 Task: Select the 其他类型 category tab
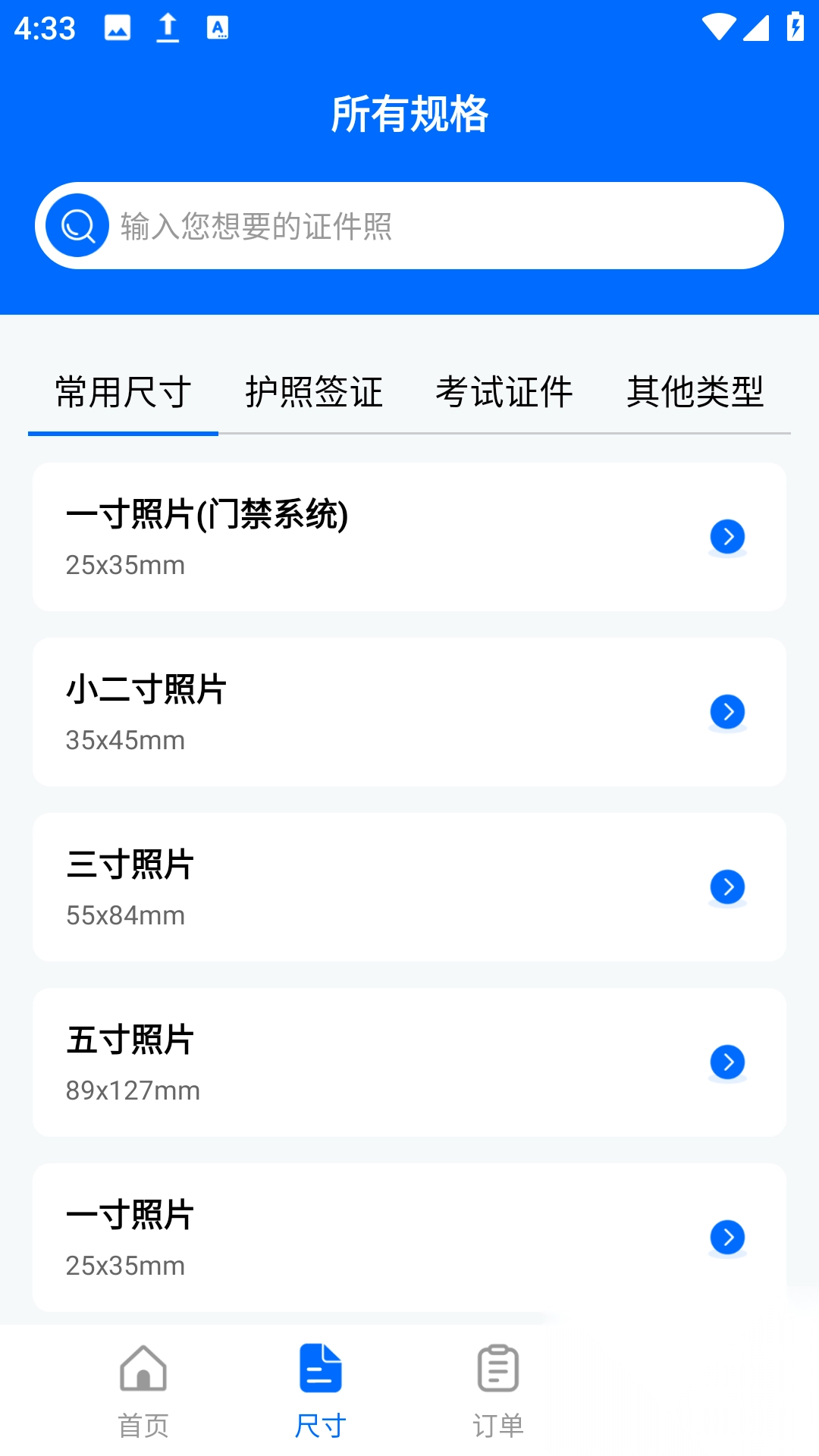coord(696,391)
